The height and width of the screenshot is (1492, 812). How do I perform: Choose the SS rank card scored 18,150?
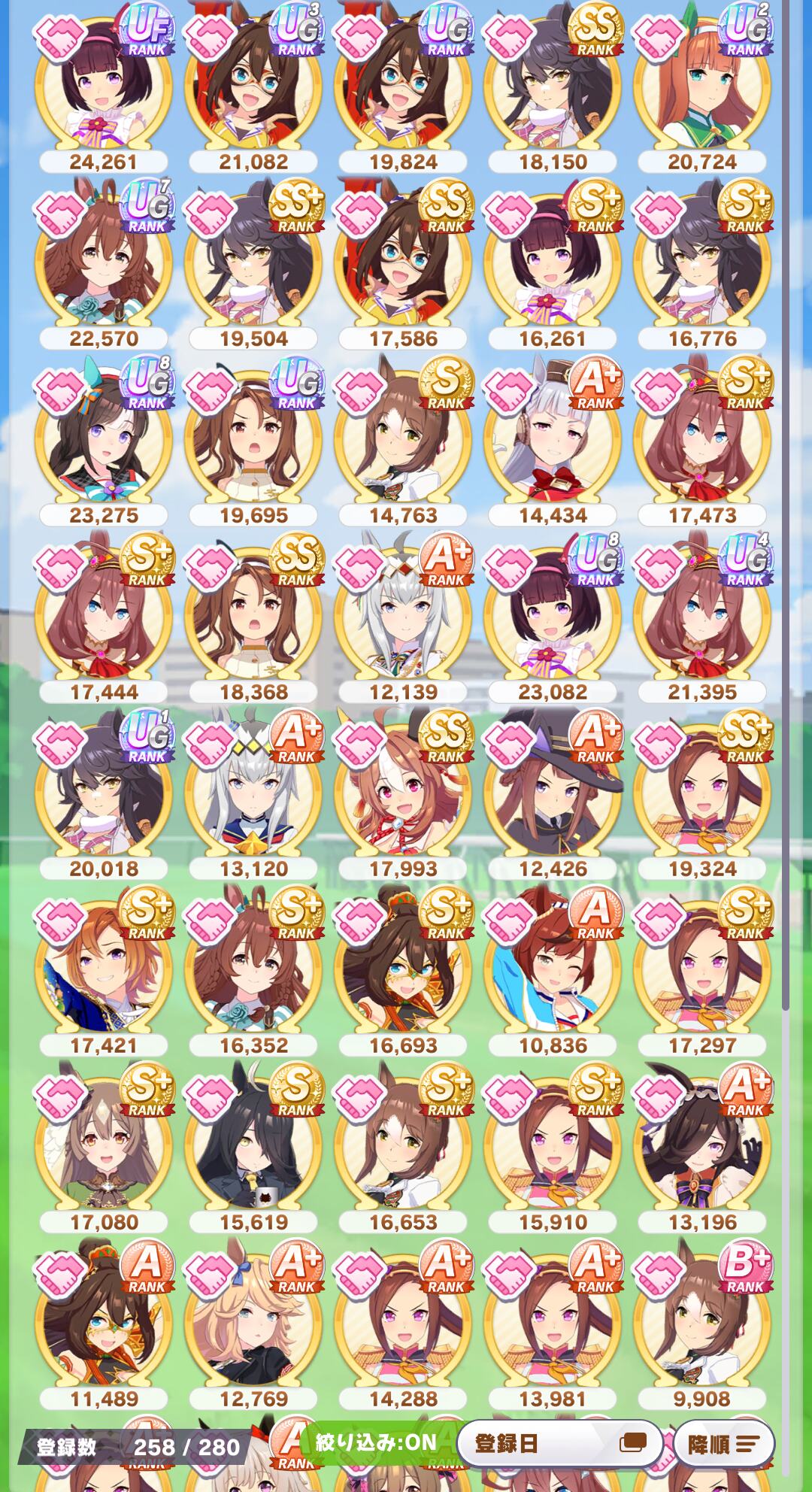click(553, 86)
